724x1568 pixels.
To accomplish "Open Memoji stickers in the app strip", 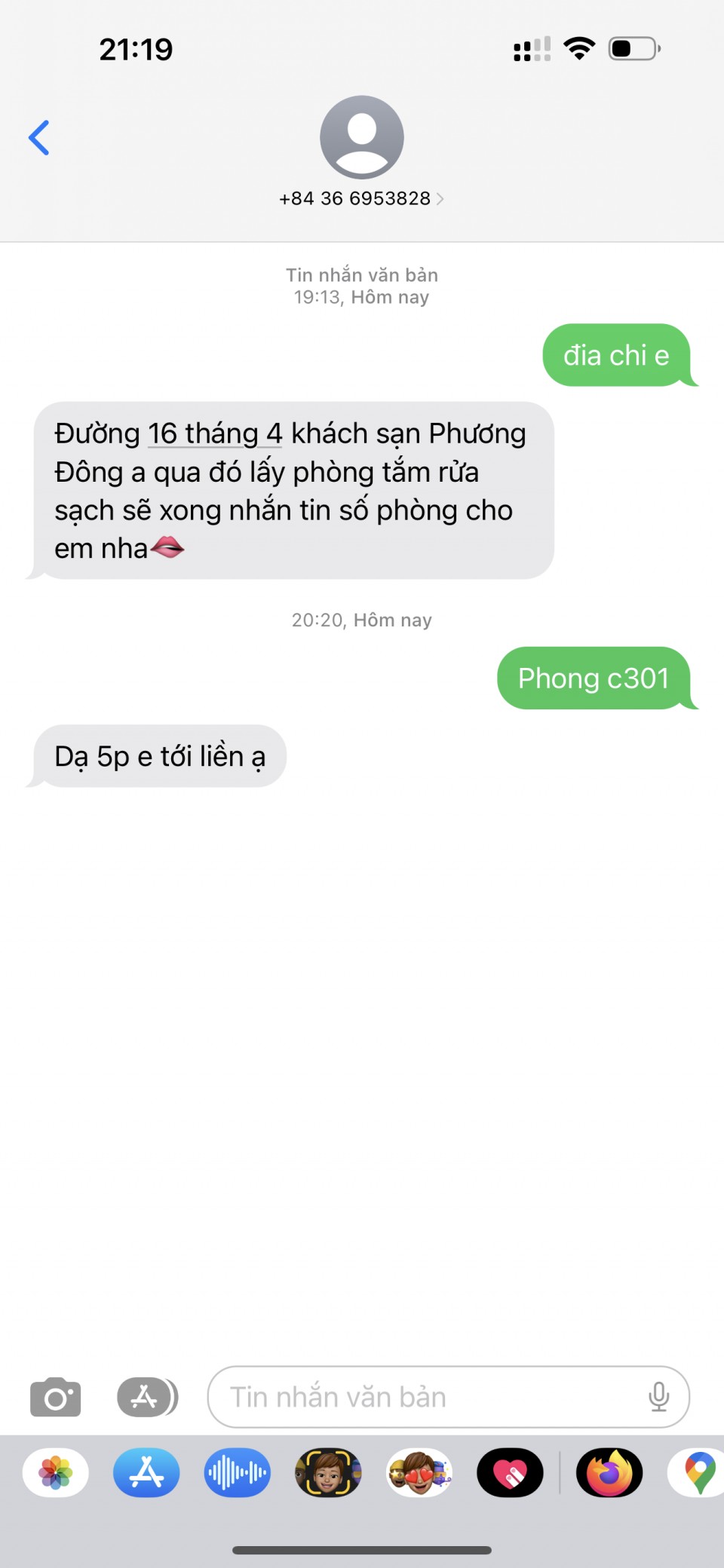I will (419, 1472).
